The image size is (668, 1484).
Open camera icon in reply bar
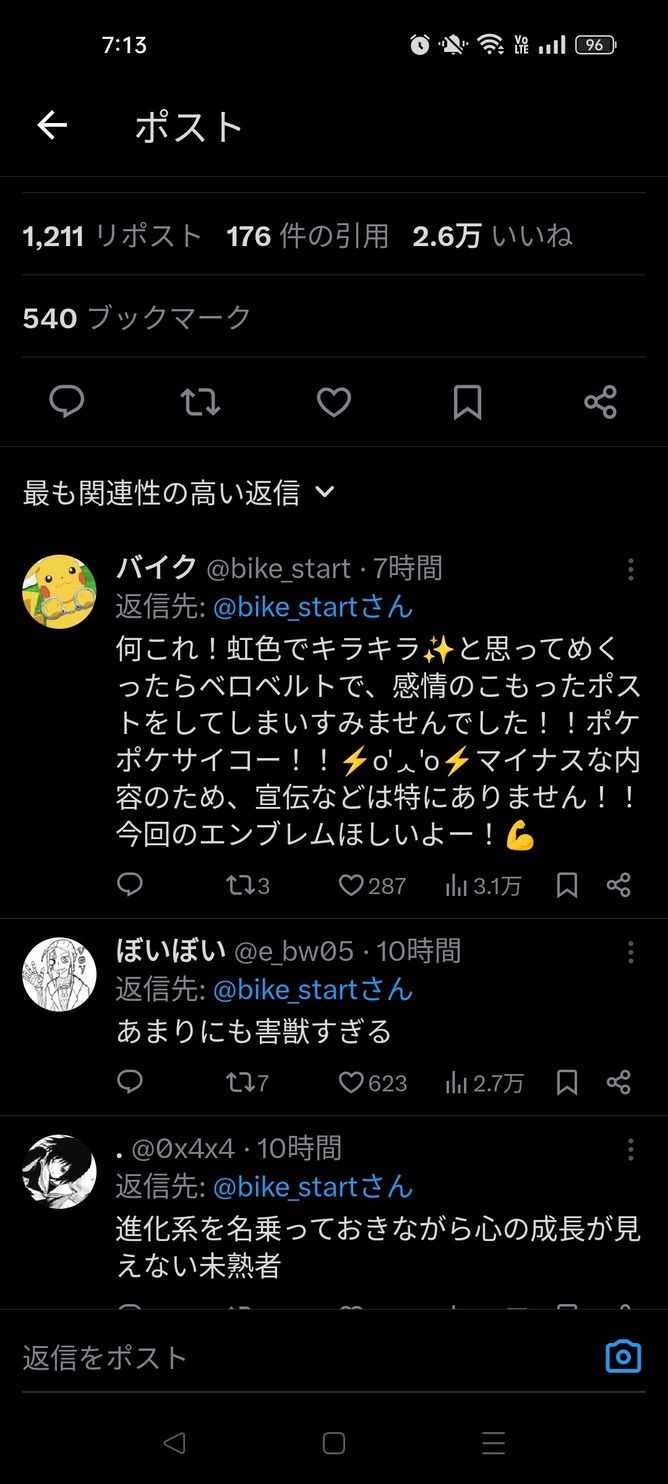click(623, 1357)
